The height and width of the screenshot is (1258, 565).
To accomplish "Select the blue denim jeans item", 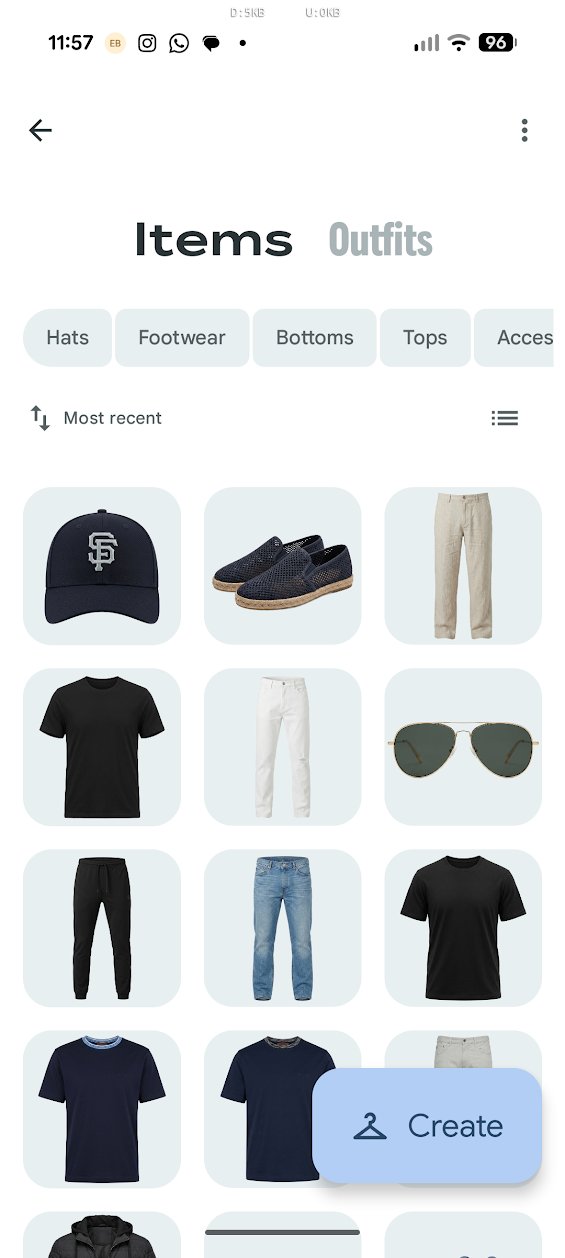I will [283, 928].
